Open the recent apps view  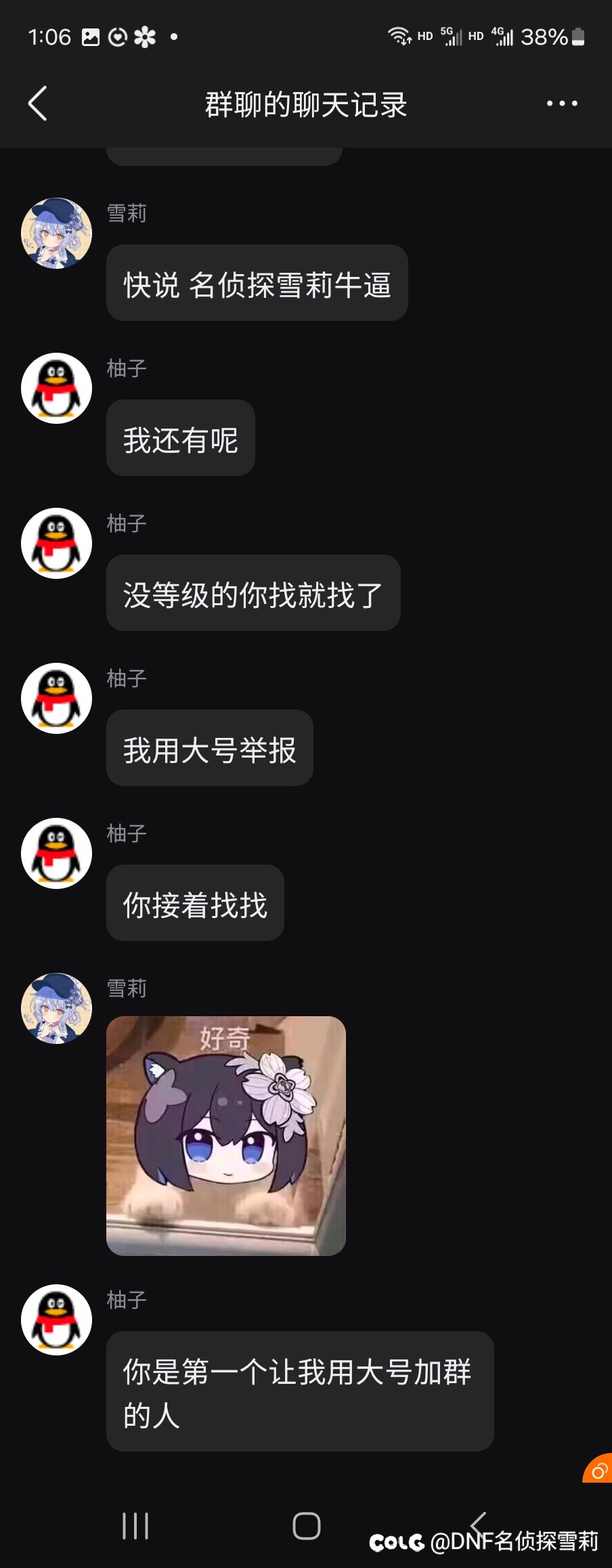click(135, 1526)
